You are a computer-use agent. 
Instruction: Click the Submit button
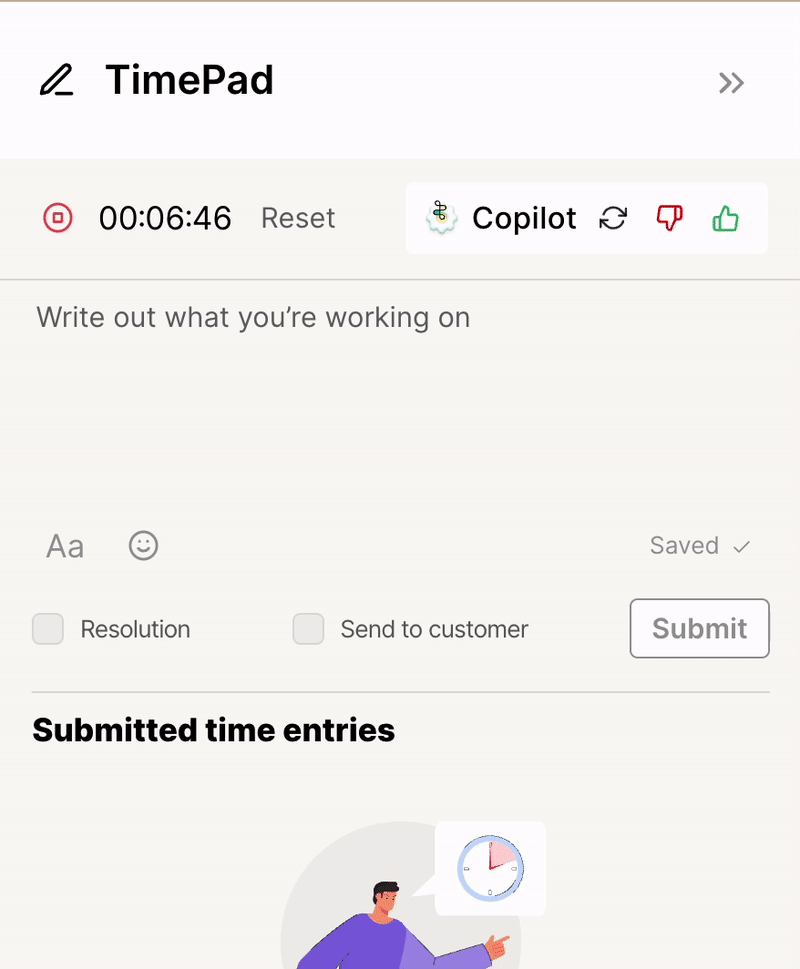click(x=699, y=628)
